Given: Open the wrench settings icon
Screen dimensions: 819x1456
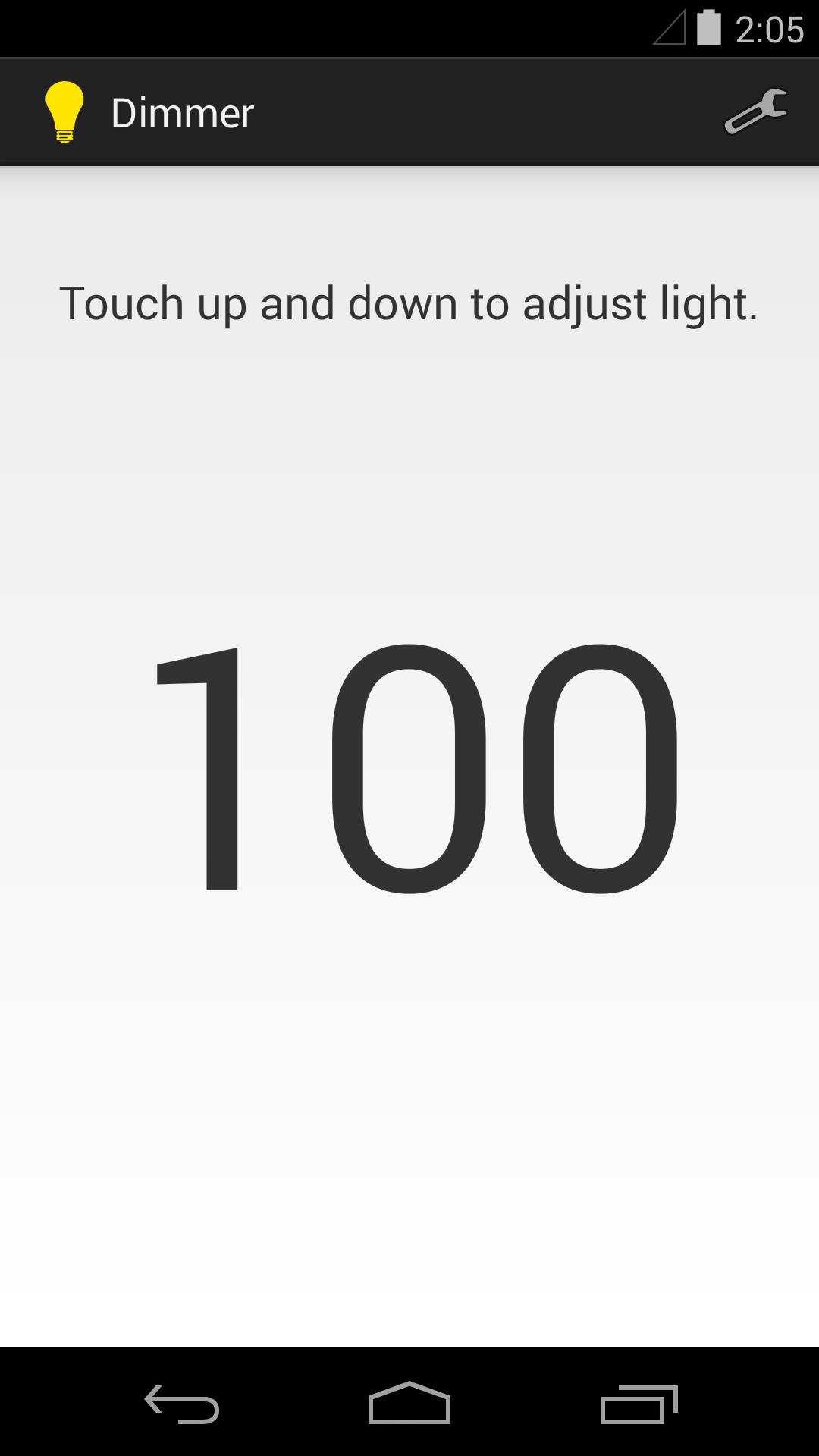Looking at the screenshot, I should coord(755,112).
